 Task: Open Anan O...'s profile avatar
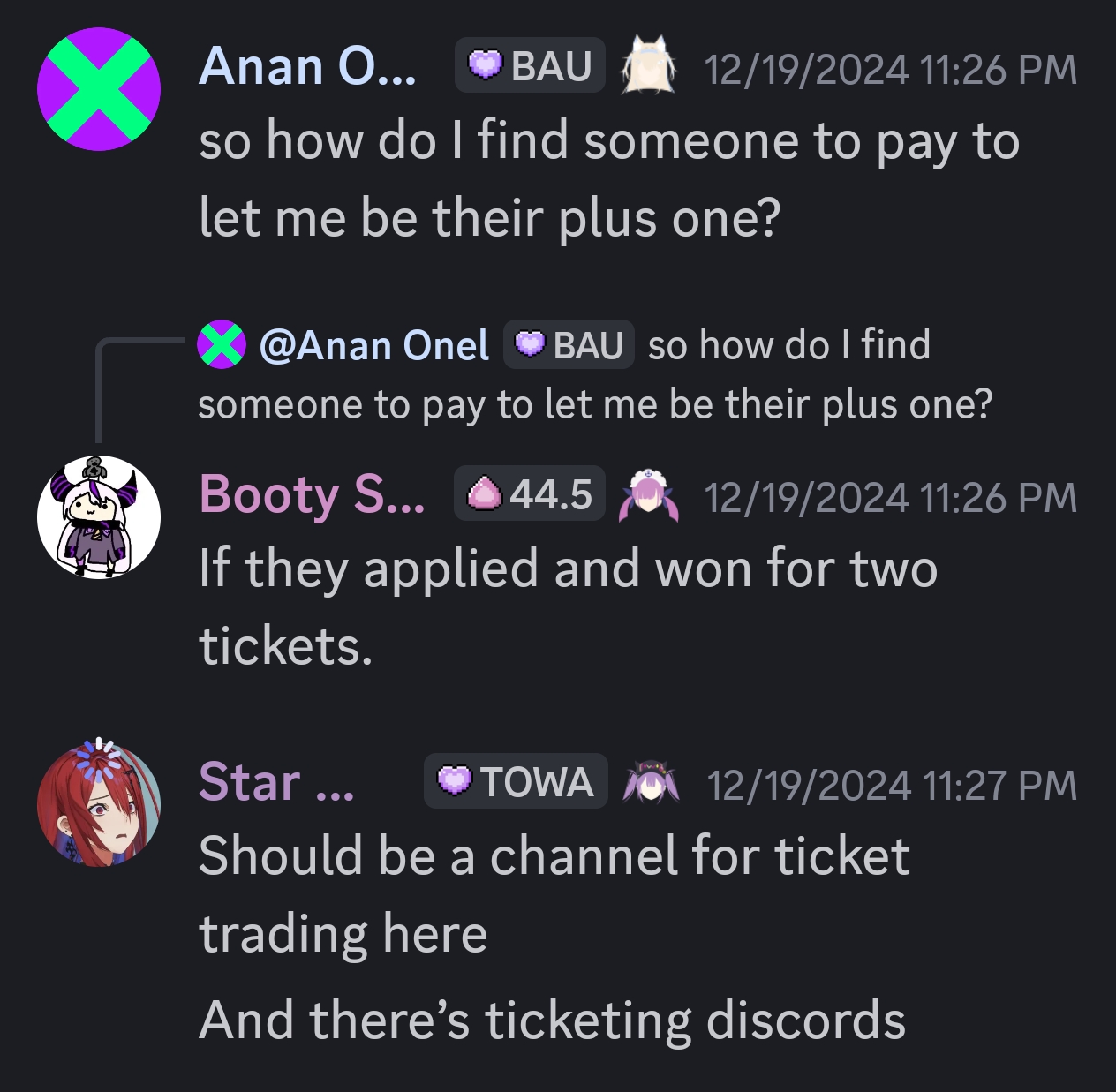99,89
